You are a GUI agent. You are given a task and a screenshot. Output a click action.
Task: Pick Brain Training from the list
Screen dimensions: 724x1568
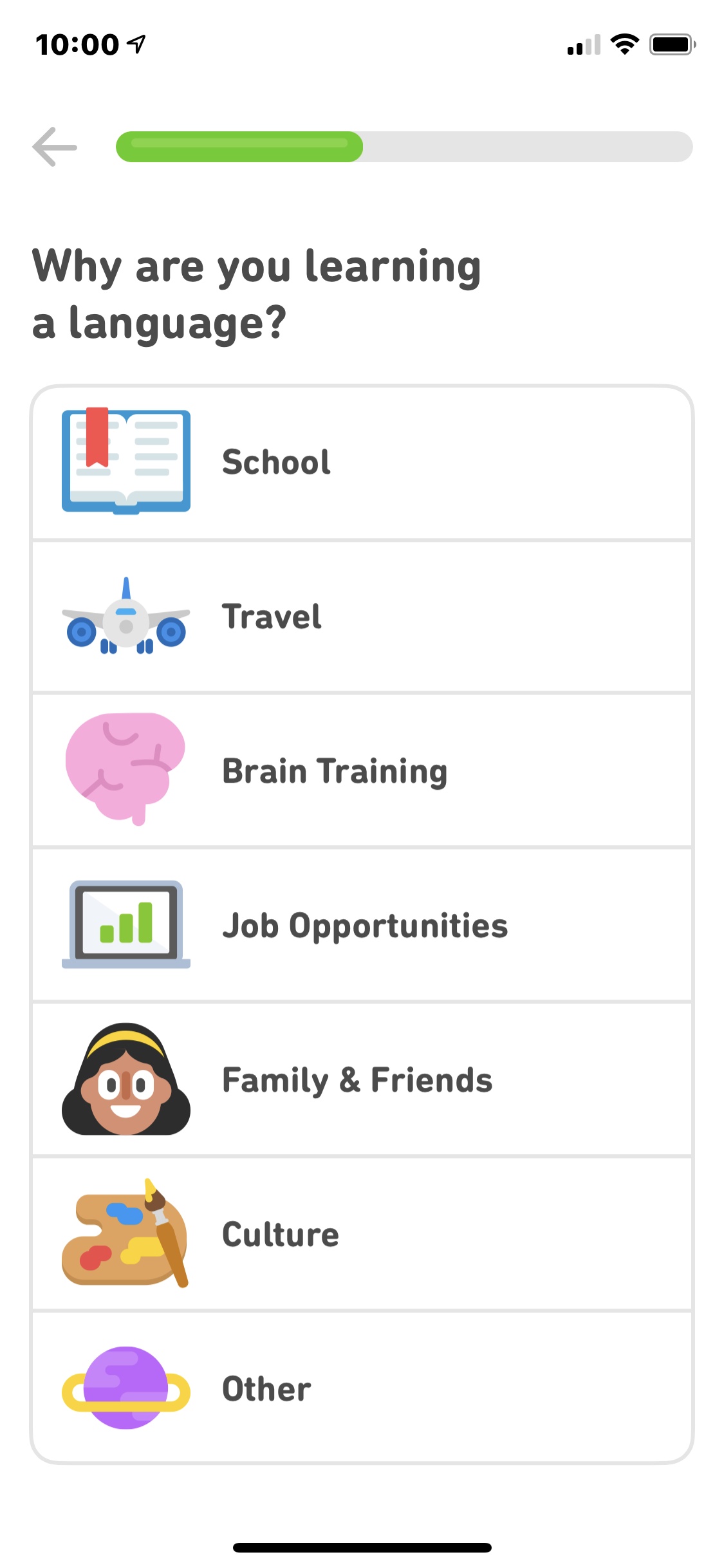[362, 771]
